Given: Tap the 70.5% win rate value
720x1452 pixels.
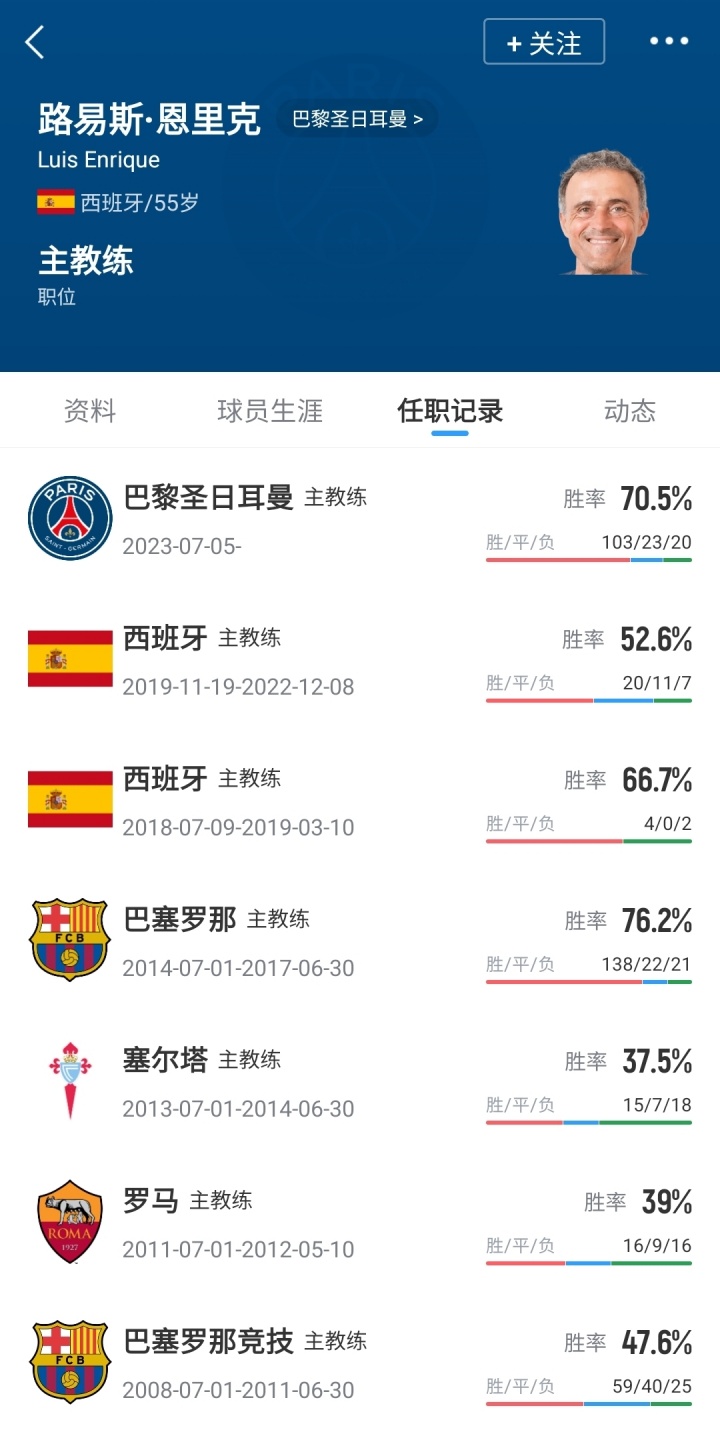Looking at the screenshot, I should point(658,498).
